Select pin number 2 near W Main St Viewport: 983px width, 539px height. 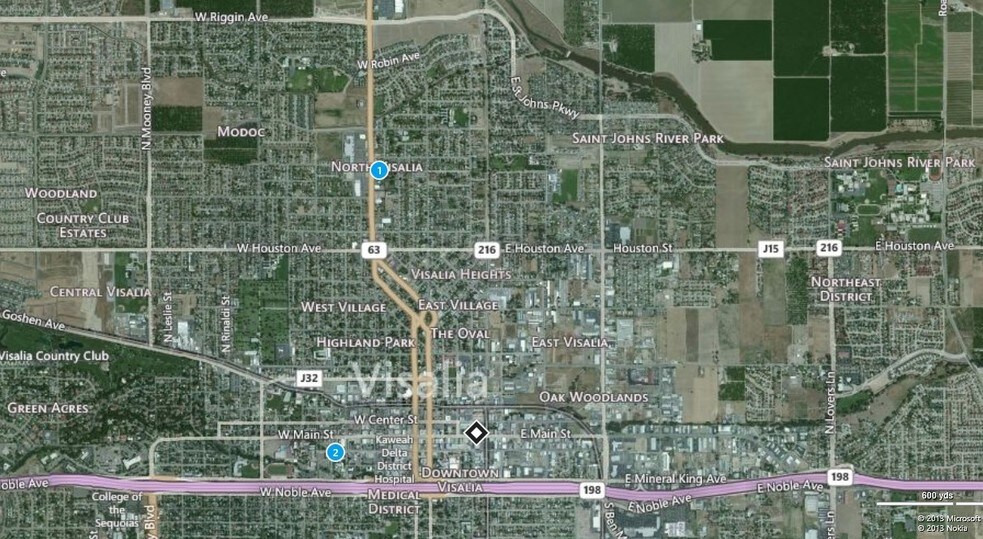click(x=336, y=452)
